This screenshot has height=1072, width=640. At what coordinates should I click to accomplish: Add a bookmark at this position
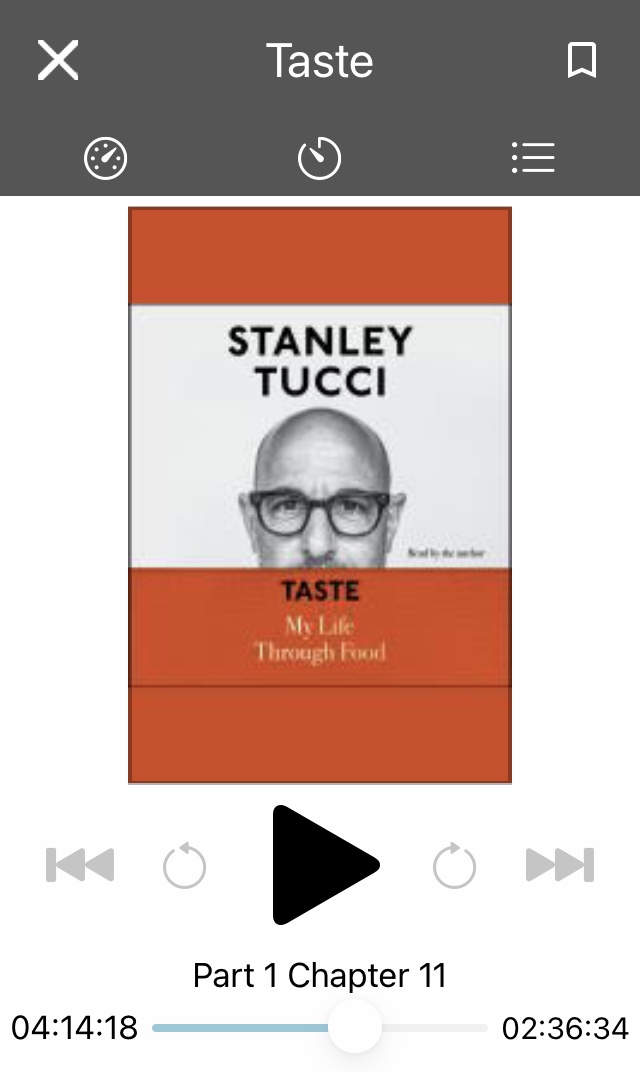[582, 61]
